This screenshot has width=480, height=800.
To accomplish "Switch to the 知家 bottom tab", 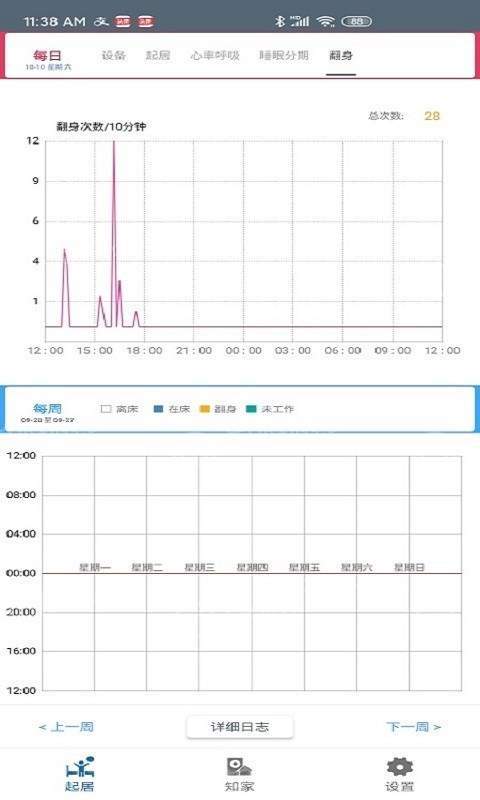I will (239, 774).
